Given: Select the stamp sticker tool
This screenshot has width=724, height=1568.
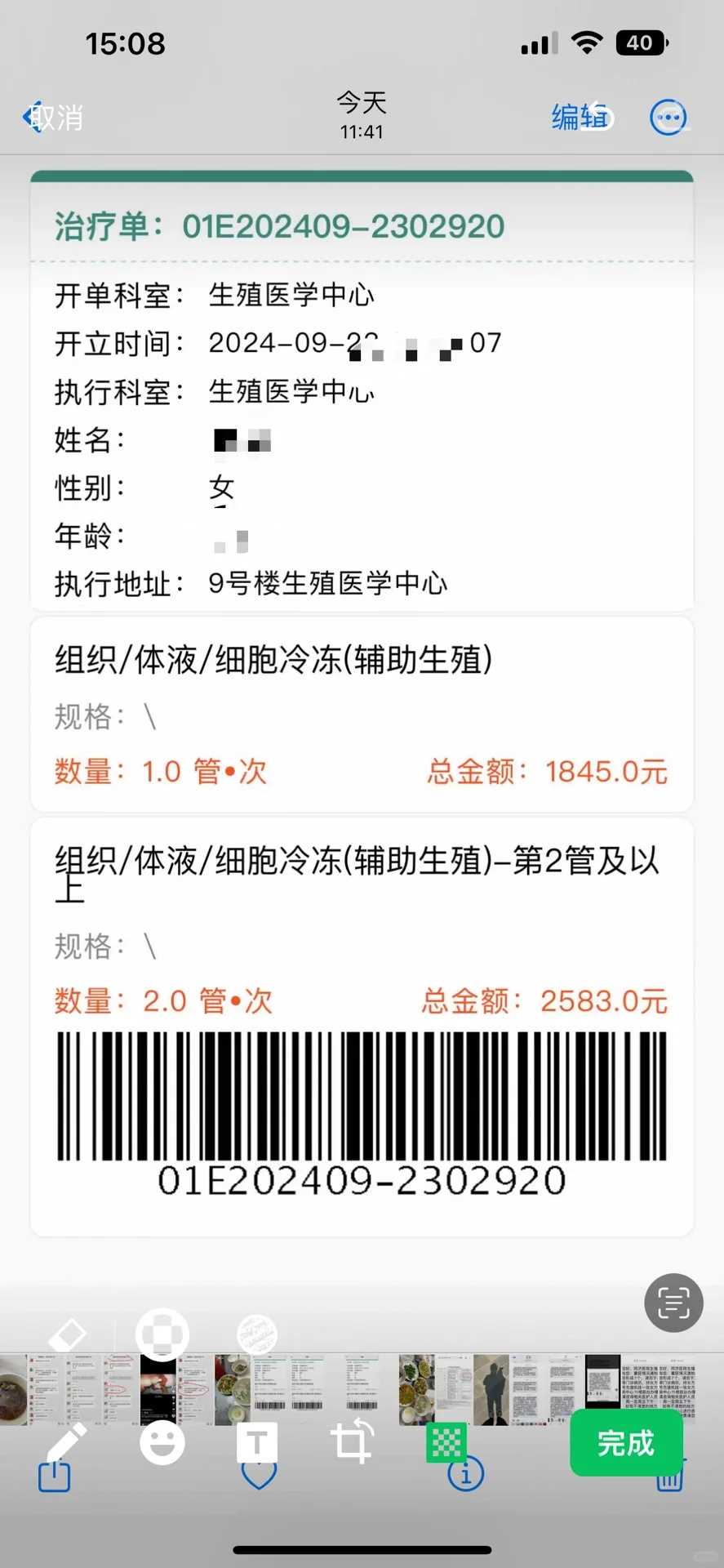Looking at the screenshot, I should [x=255, y=1334].
